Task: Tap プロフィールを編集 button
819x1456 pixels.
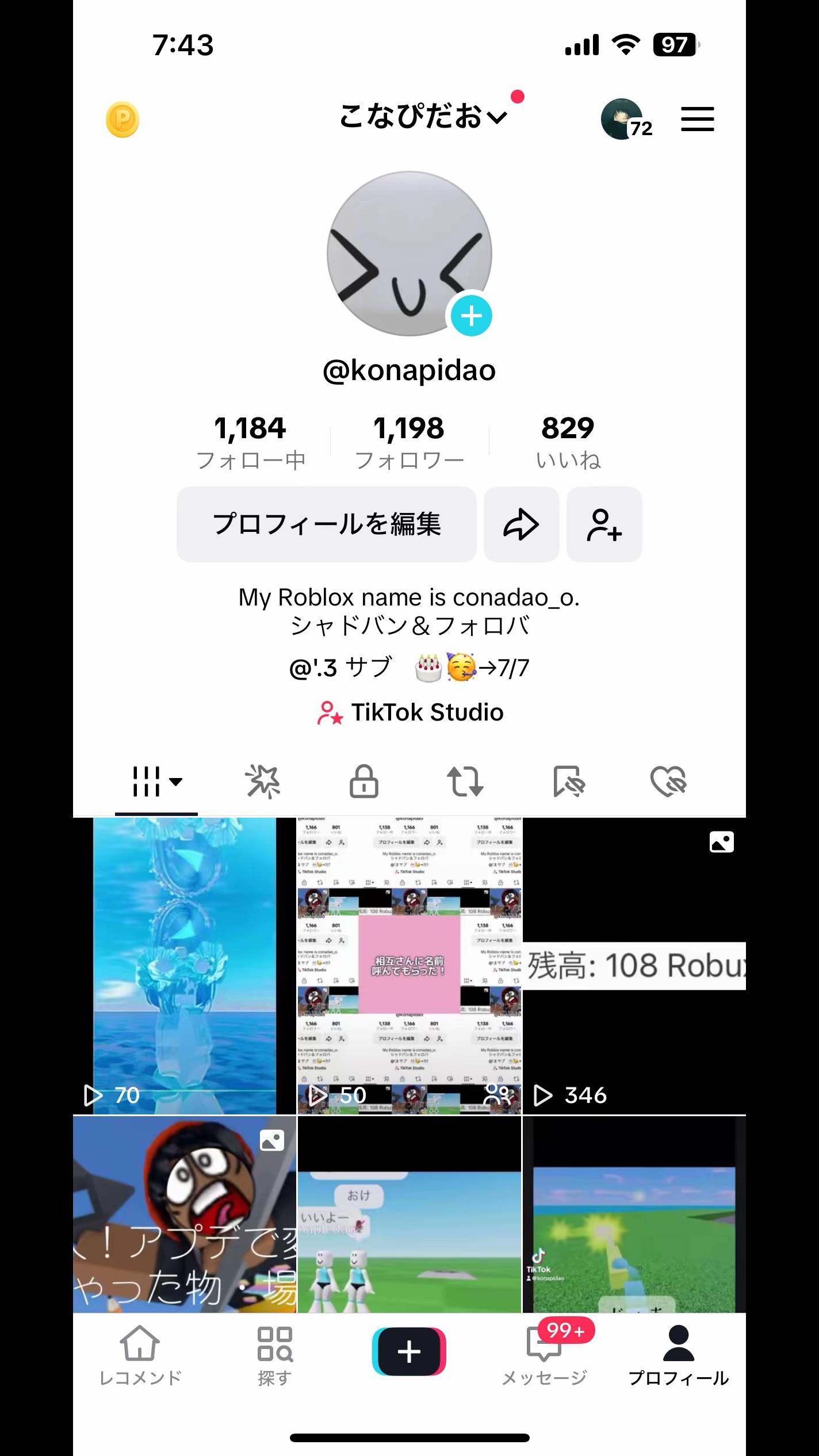Action: click(327, 524)
